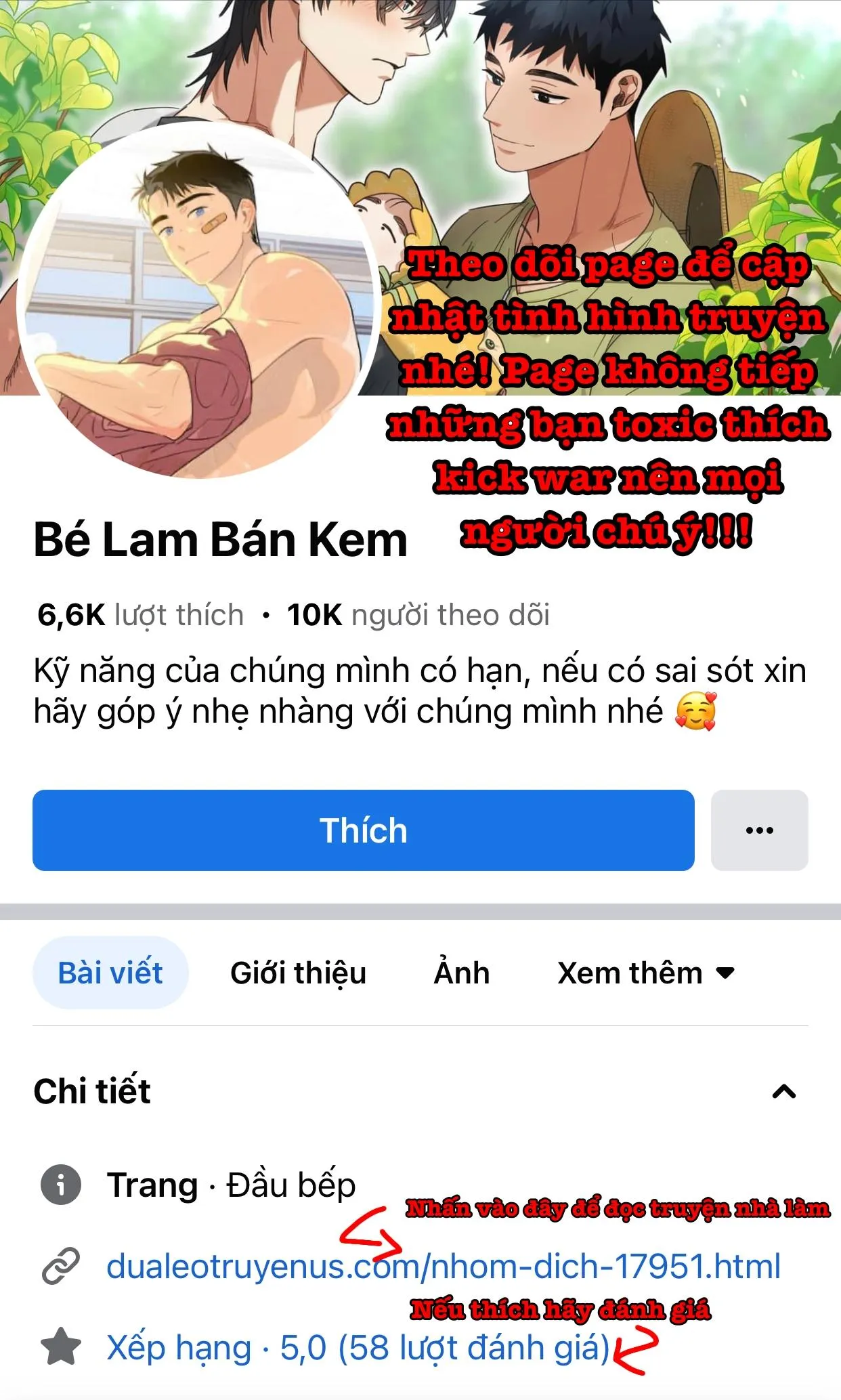
Task: Open the Xếp hạng 5,0 ratings link
Action: click(x=358, y=1347)
